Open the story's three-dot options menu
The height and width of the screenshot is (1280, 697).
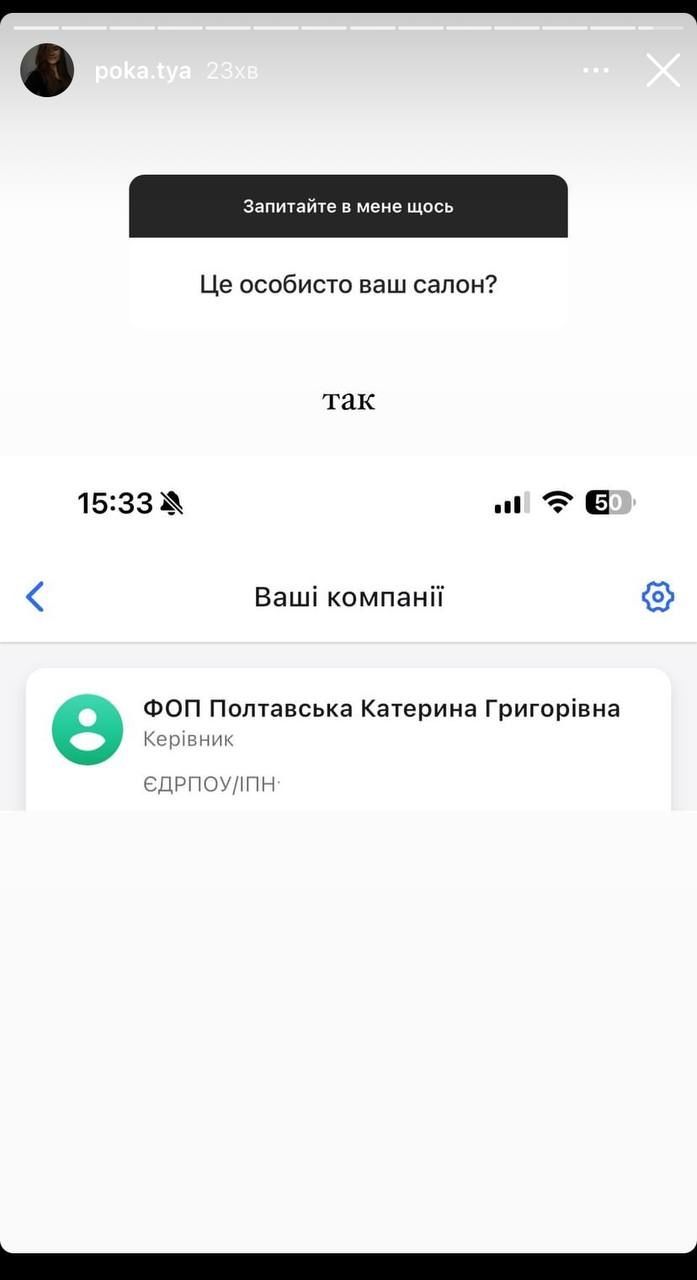click(596, 70)
